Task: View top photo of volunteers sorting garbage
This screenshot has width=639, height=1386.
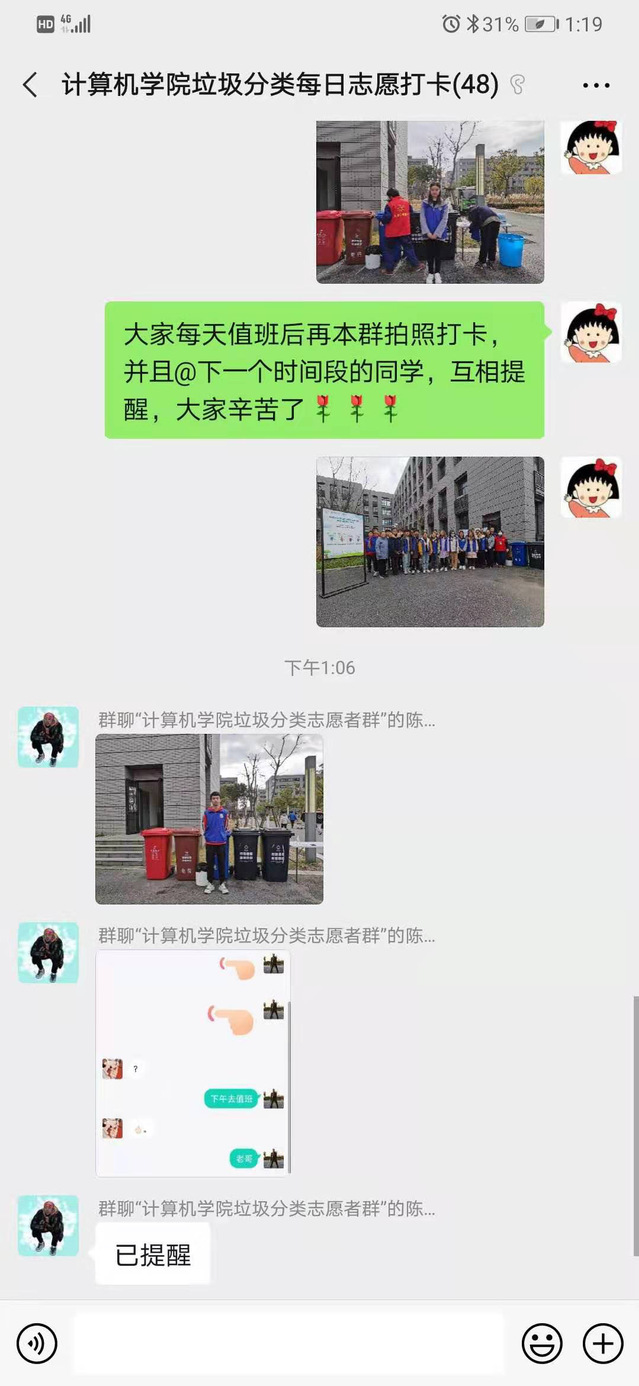Action: (430, 202)
